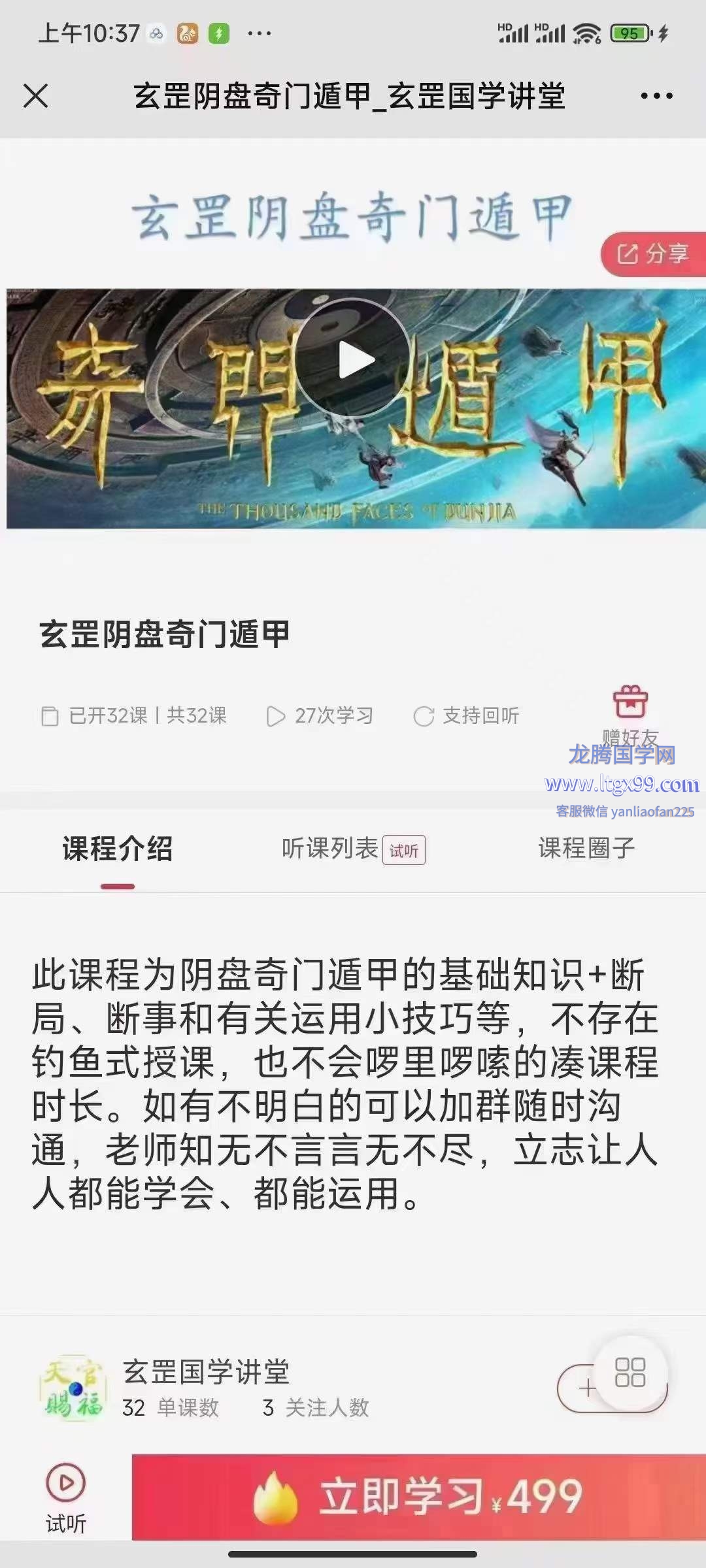The height and width of the screenshot is (1568, 706).
Task: Tap the red 分享 share button
Action: 653,253
